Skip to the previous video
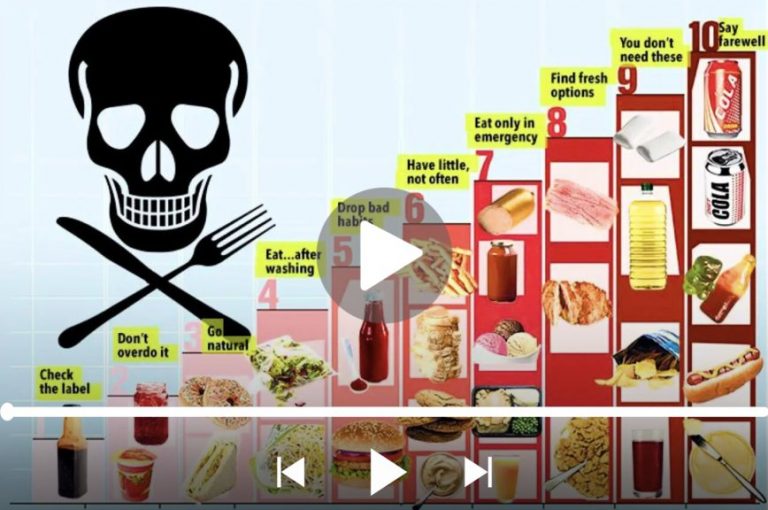 [291, 471]
